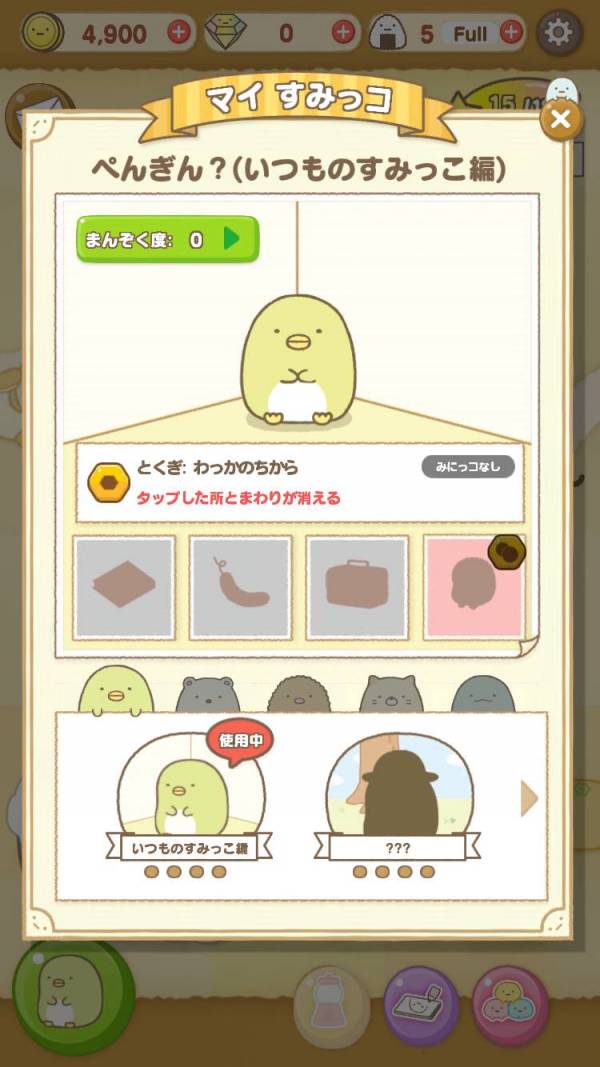Image resolution: width=600 pixels, height=1067 pixels.
Task: Select the suitcase item slot
Action: [357, 588]
